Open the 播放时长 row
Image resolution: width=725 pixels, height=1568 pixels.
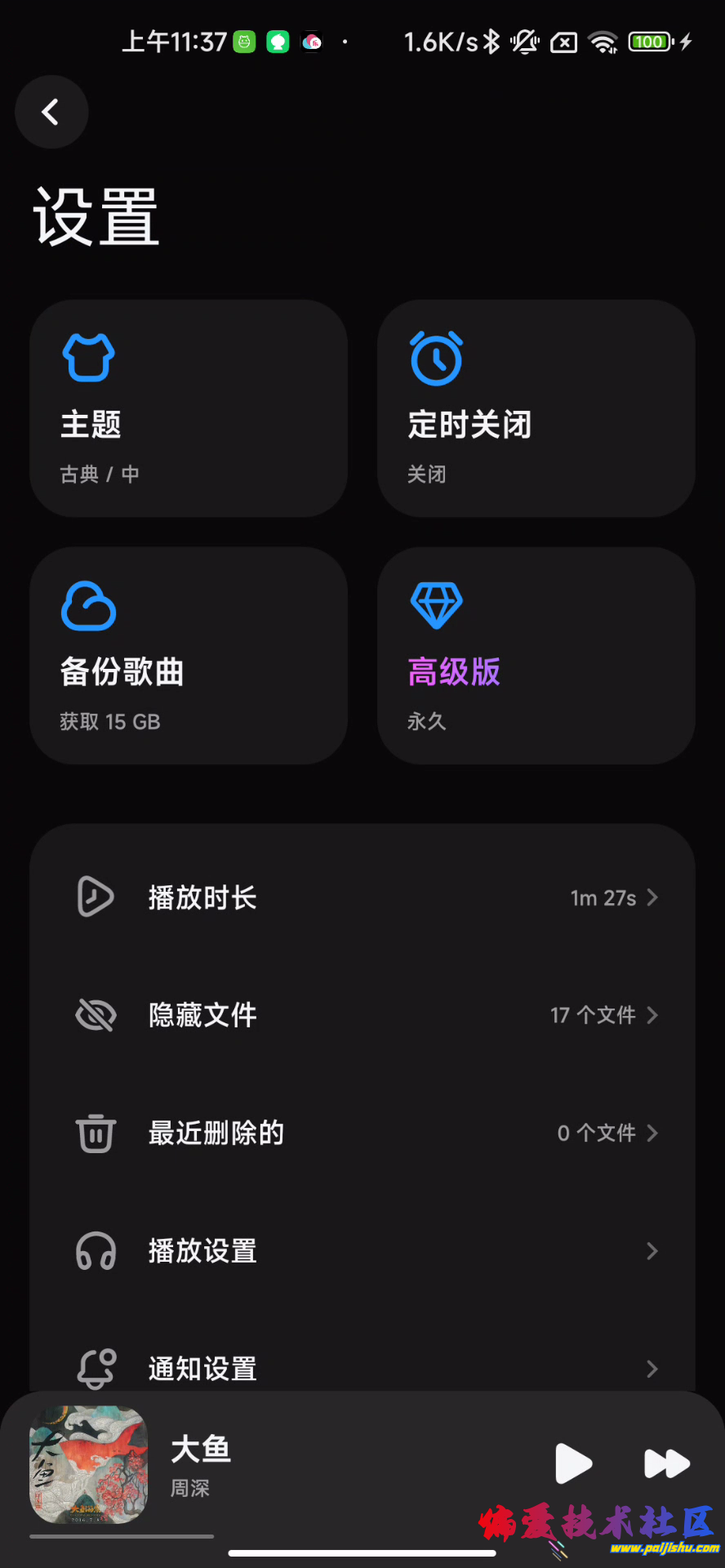pyautogui.click(x=362, y=898)
